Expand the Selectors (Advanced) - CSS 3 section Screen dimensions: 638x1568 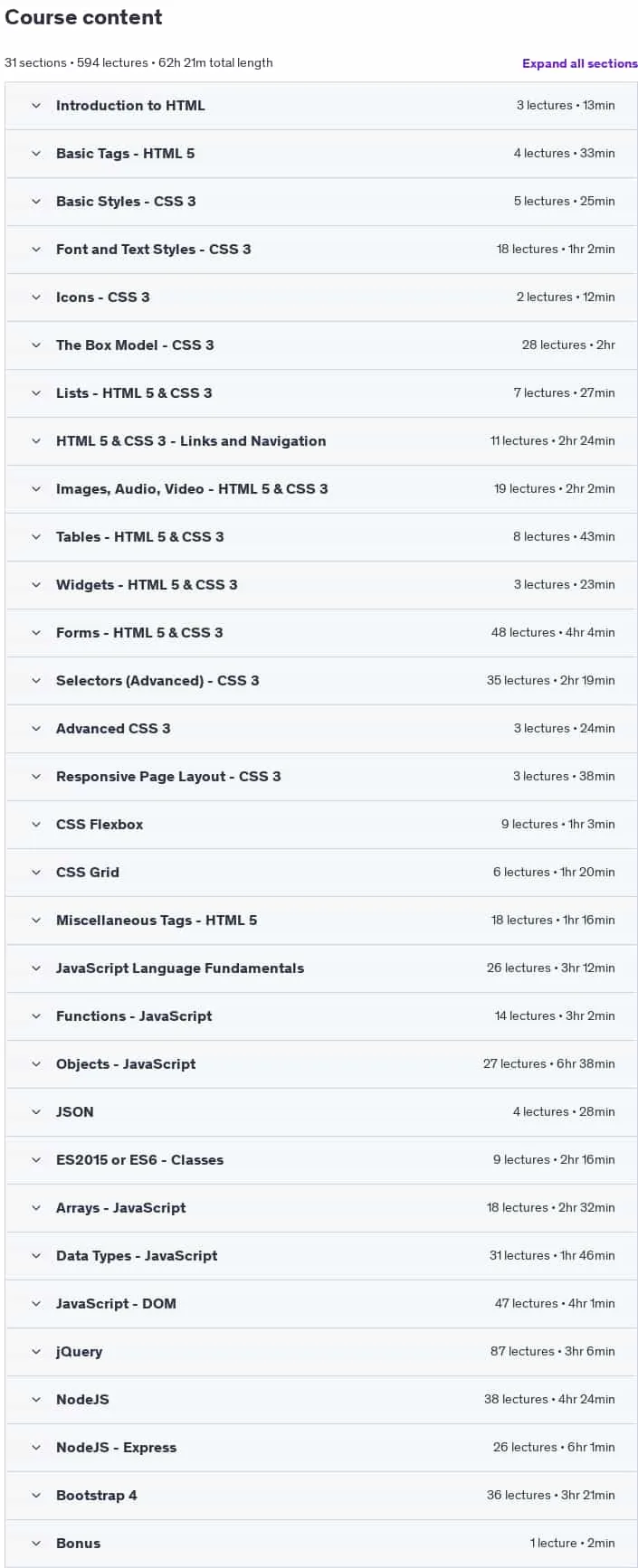(321, 681)
